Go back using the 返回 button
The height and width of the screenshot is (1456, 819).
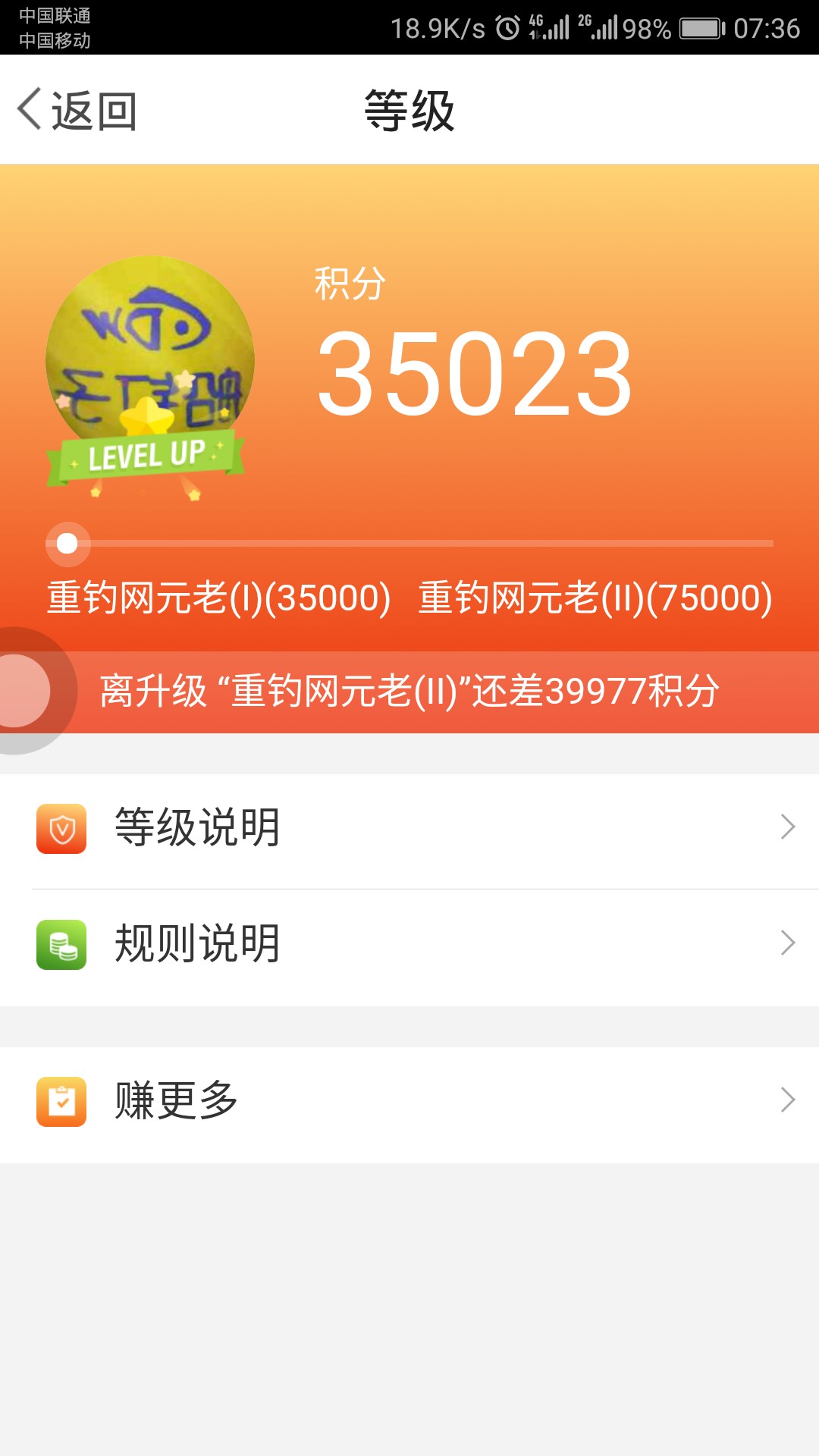coord(78,111)
